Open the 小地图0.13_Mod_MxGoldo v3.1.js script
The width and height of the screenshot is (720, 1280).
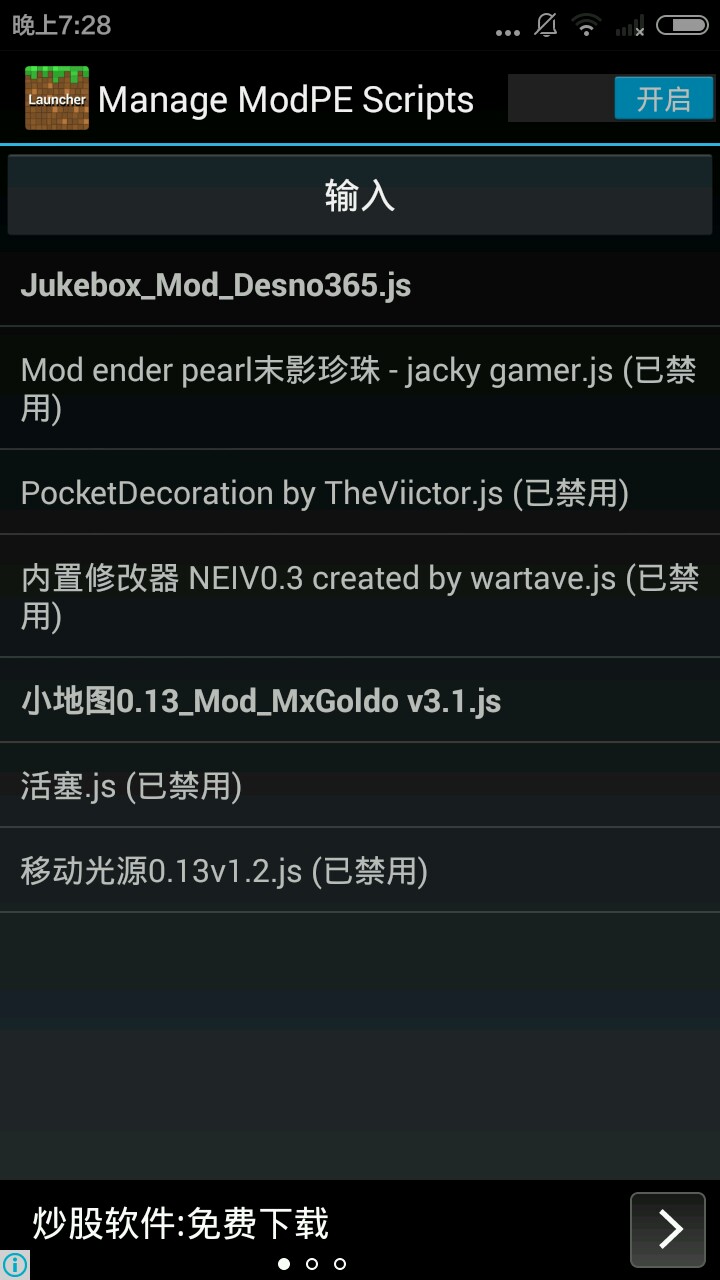(360, 701)
